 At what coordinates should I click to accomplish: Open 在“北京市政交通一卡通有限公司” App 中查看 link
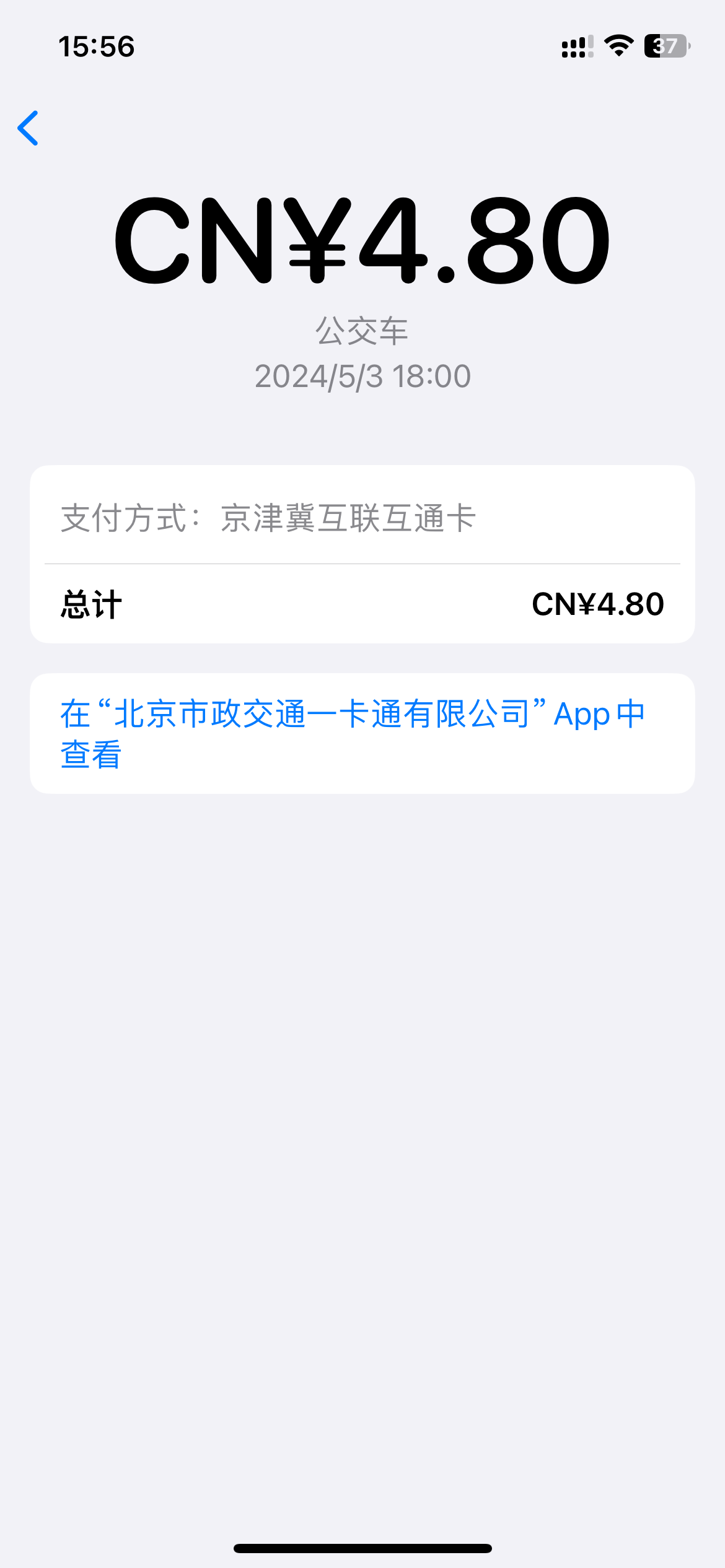click(353, 733)
